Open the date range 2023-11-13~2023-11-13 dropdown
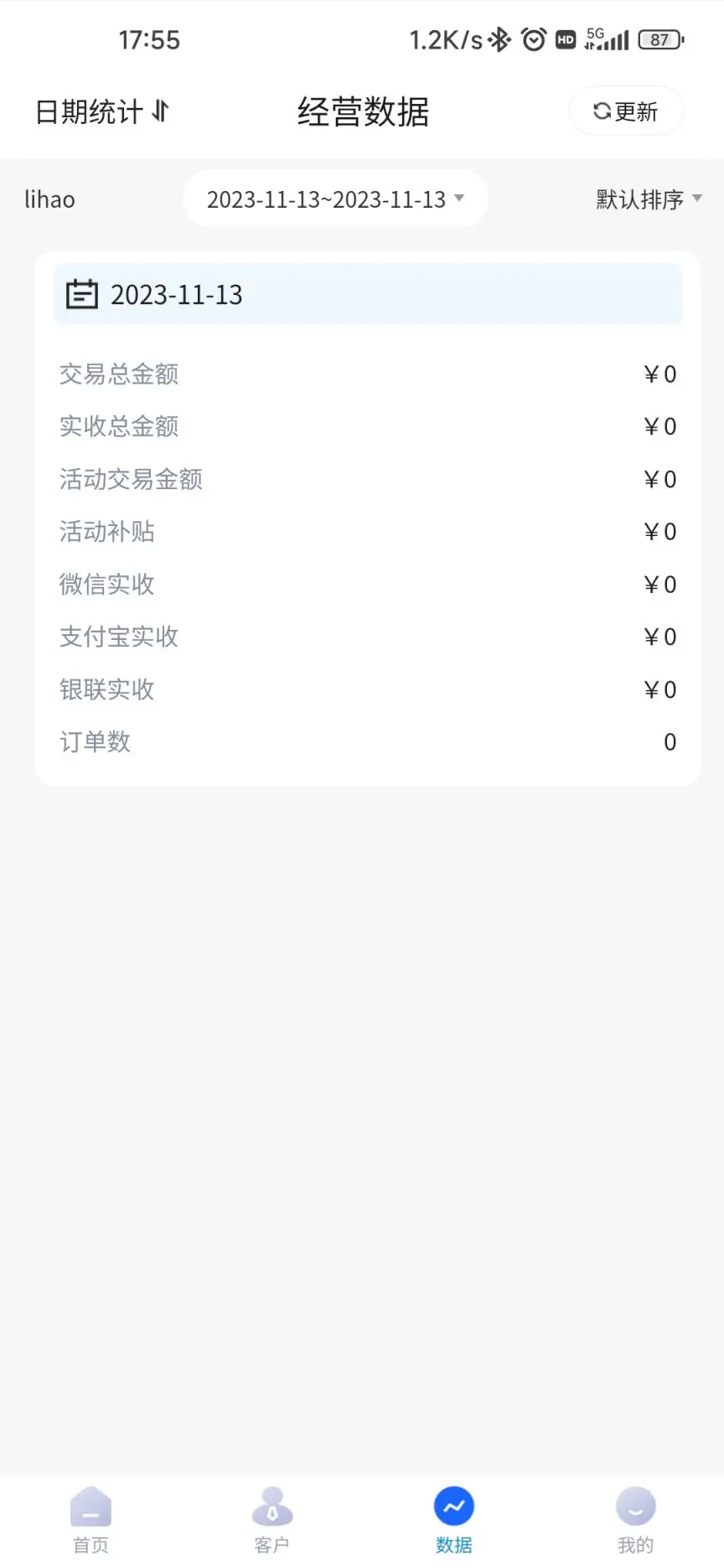 coord(334,199)
